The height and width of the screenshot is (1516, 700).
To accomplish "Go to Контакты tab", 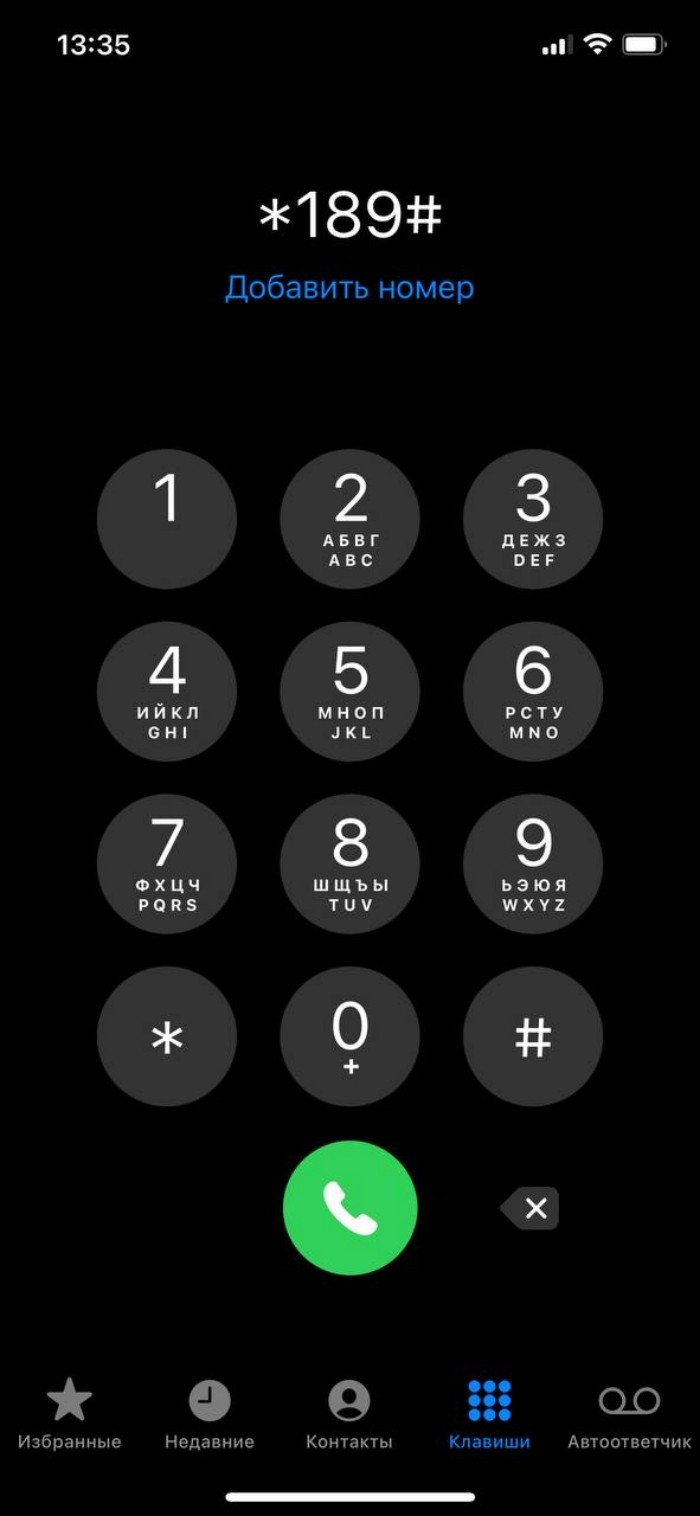I will pyautogui.click(x=349, y=1414).
